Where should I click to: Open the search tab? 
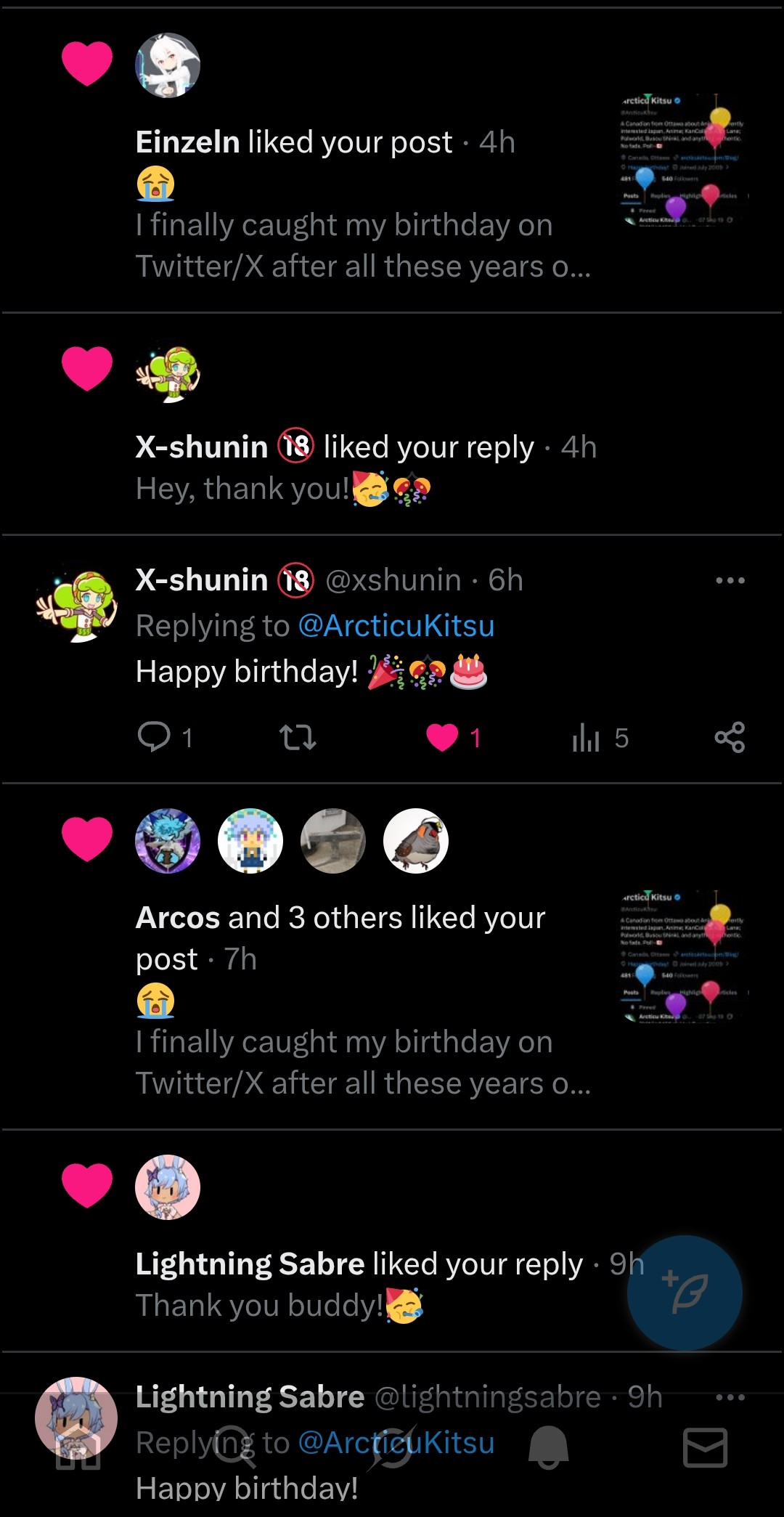(x=234, y=1447)
